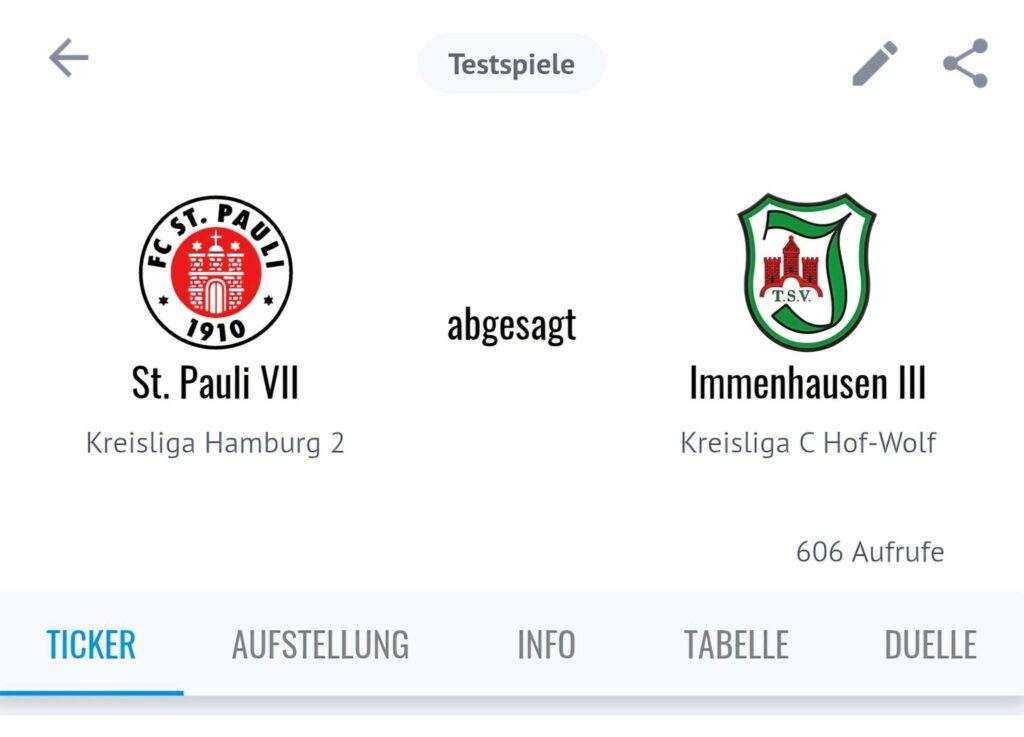The image size is (1024, 737).
Task: Switch to the Aufstellung tab
Action: click(320, 645)
